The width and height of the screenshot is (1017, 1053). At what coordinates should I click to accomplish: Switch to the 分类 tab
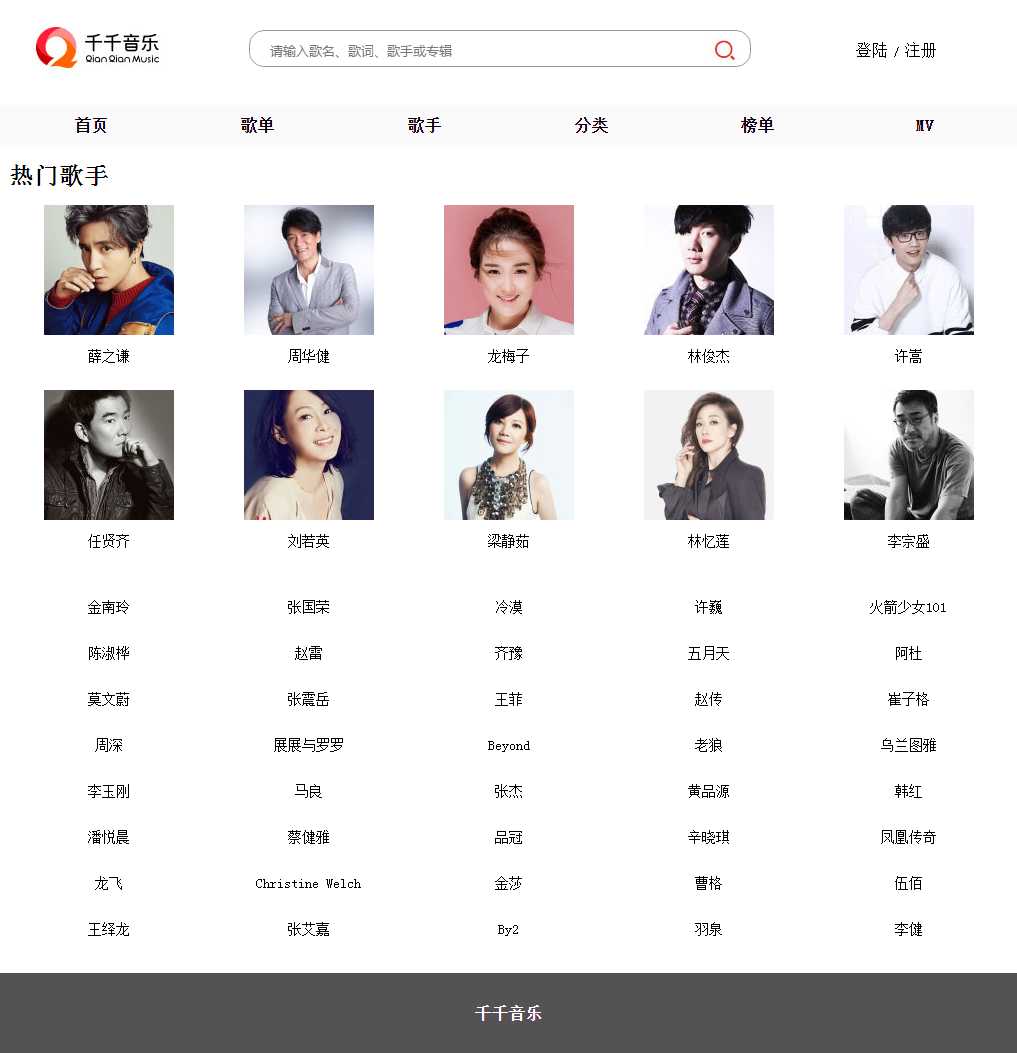click(x=591, y=125)
